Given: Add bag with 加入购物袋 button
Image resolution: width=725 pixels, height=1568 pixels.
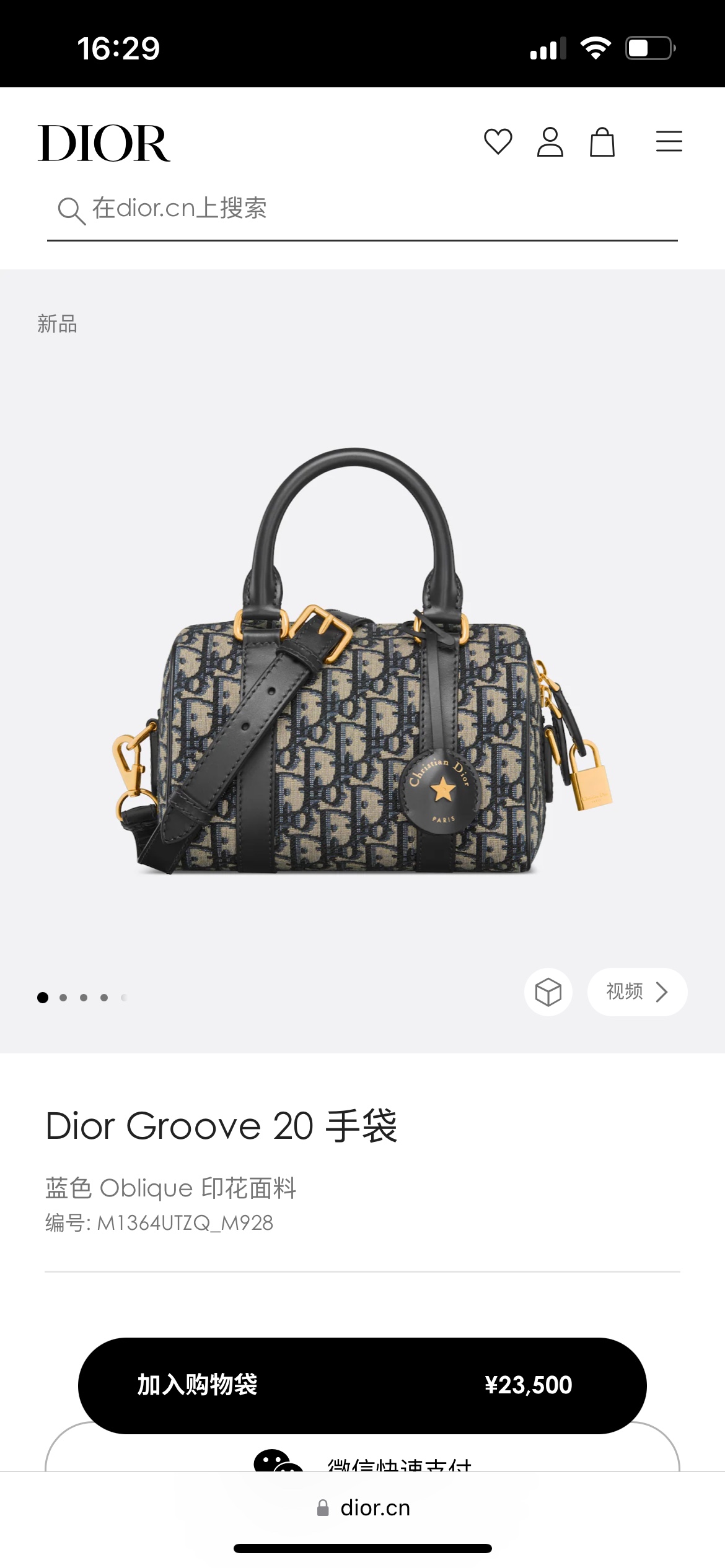Looking at the screenshot, I should click(362, 1385).
